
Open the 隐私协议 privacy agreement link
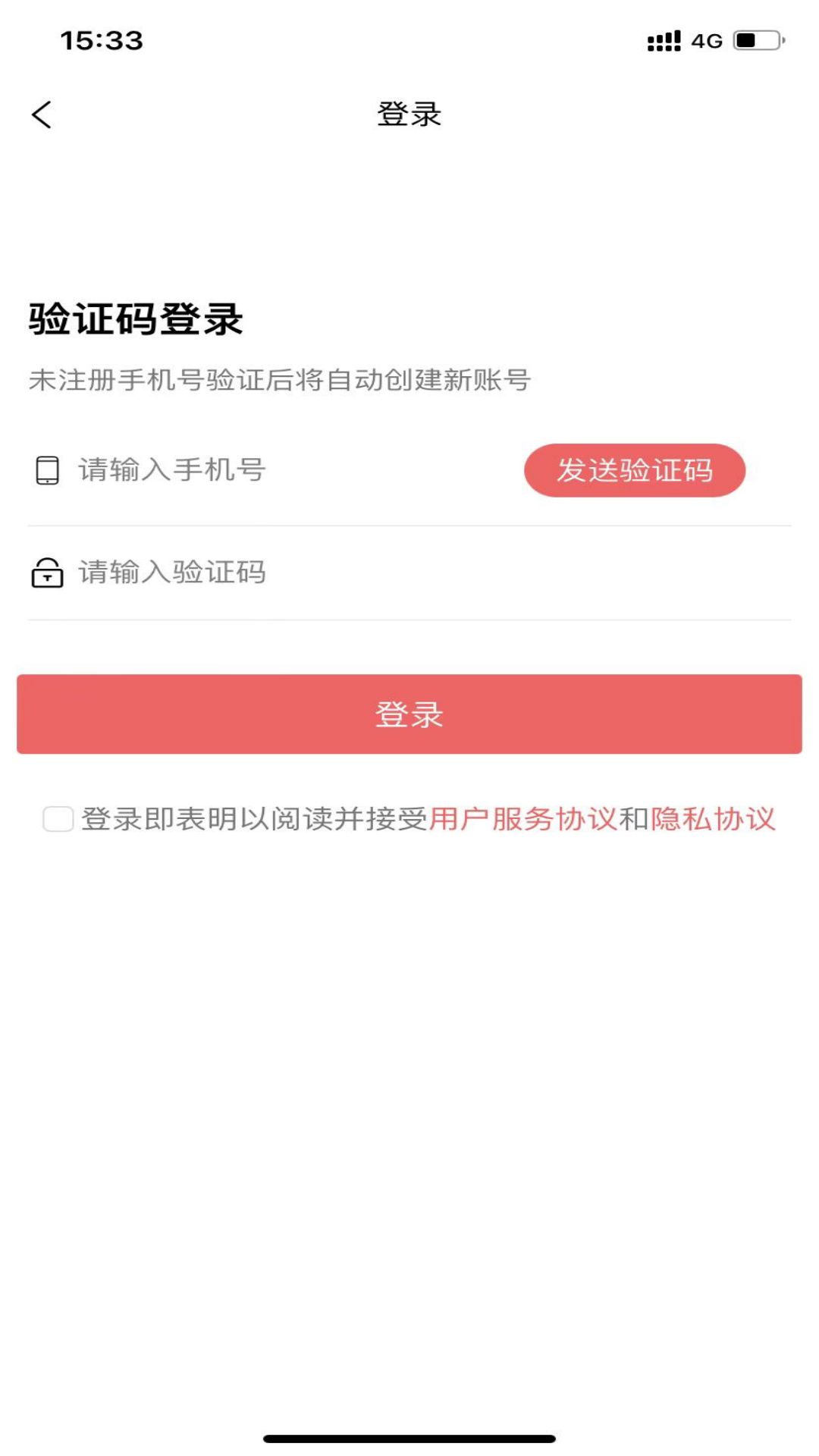pos(713,819)
